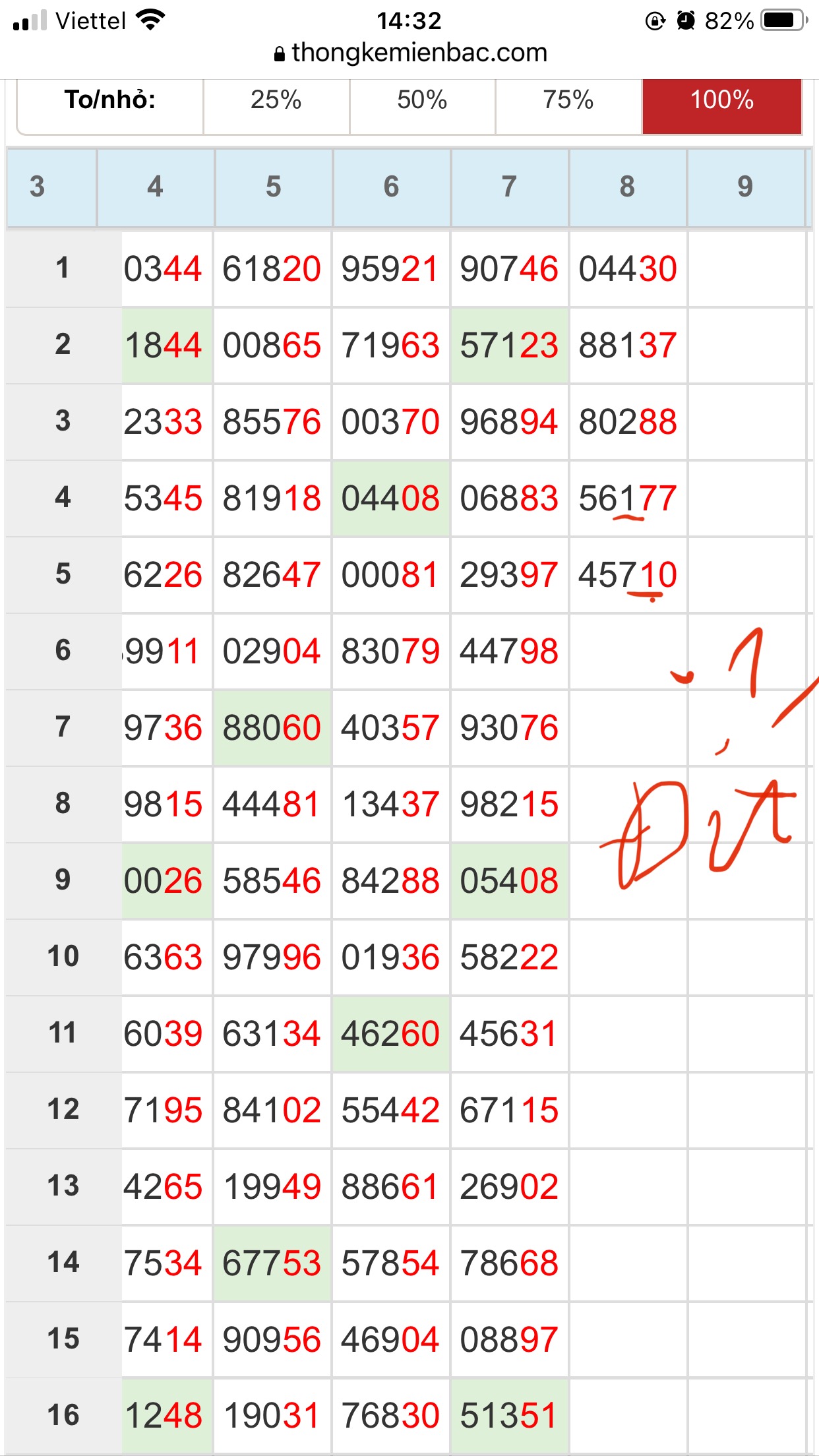Switch table size to 75%
This screenshot has height=1456, width=819.
point(568,101)
